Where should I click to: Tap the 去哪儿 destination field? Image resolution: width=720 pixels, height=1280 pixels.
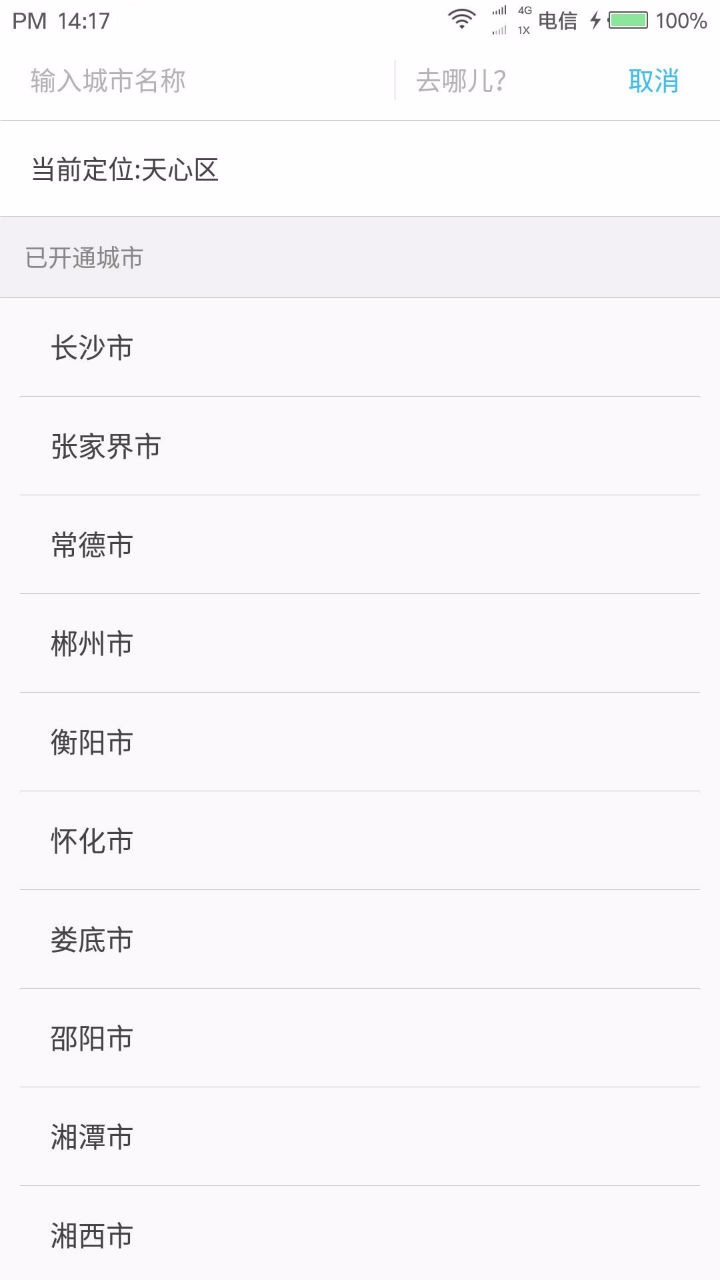pos(460,80)
